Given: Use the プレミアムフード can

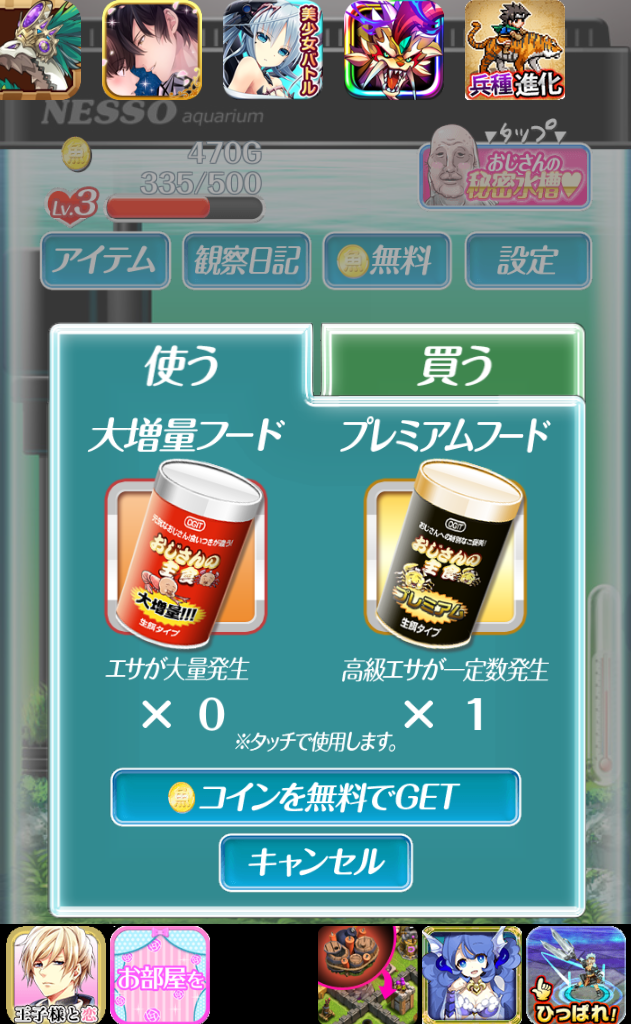Looking at the screenshot, I should coord(444,555).
